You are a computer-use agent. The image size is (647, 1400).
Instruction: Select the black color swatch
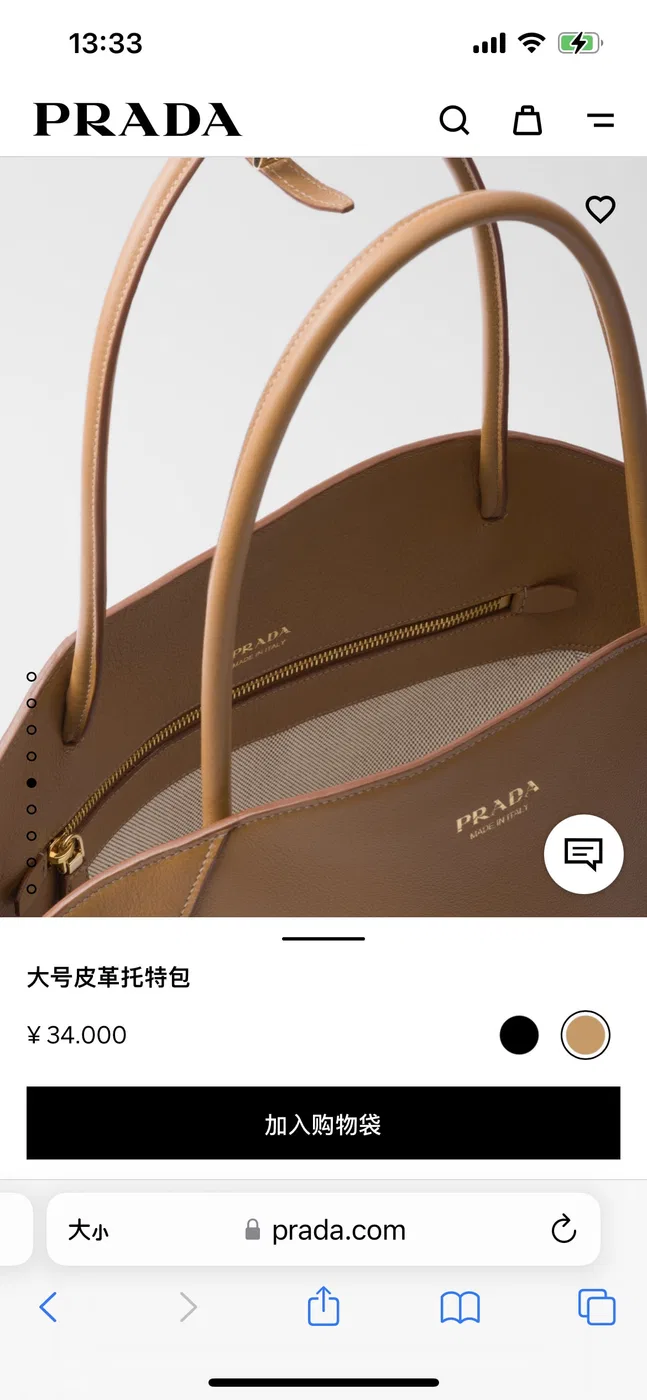pyautogui.click(x=519, y=1035)
